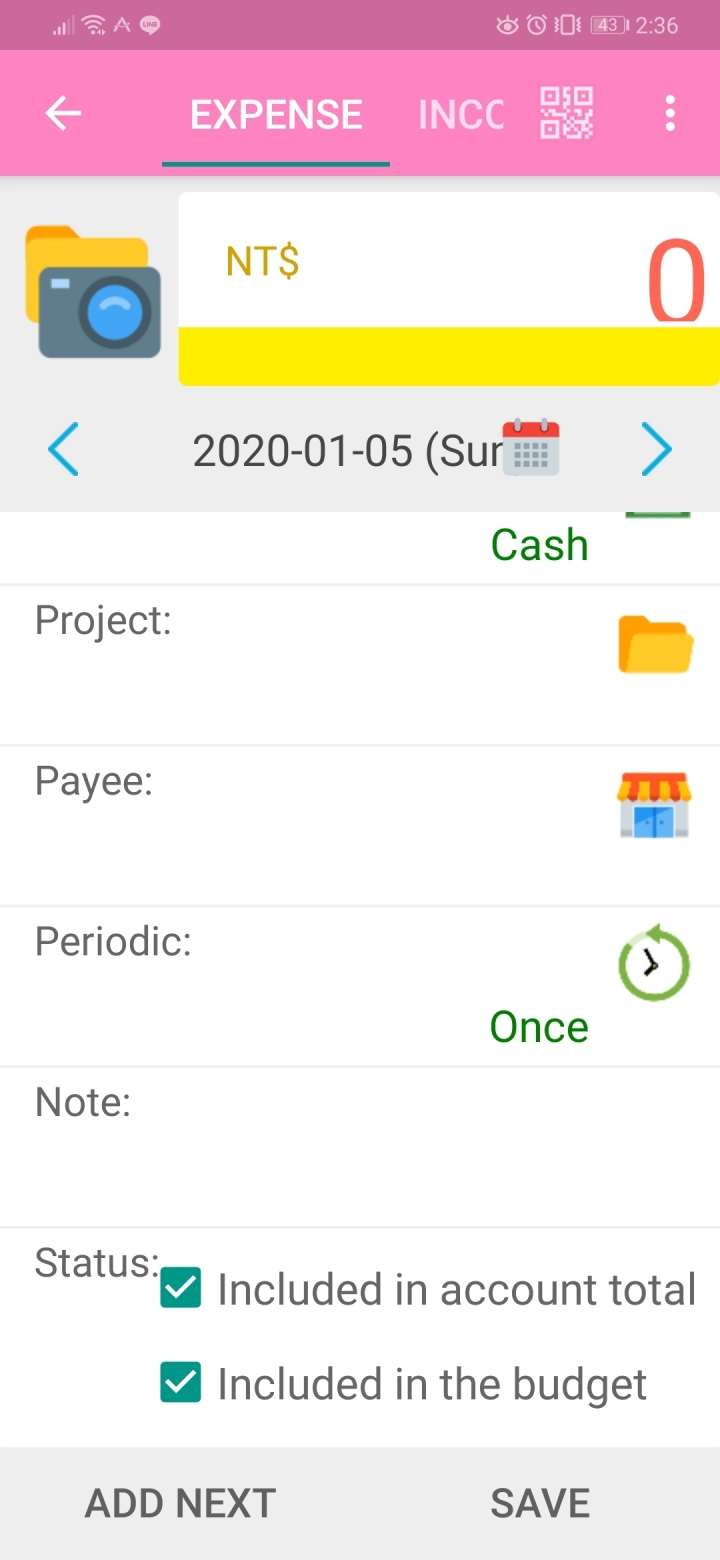Image resolution: width=720 pixels, height=1560 pixels.
Task: Save this expense
Action: 540,1503
